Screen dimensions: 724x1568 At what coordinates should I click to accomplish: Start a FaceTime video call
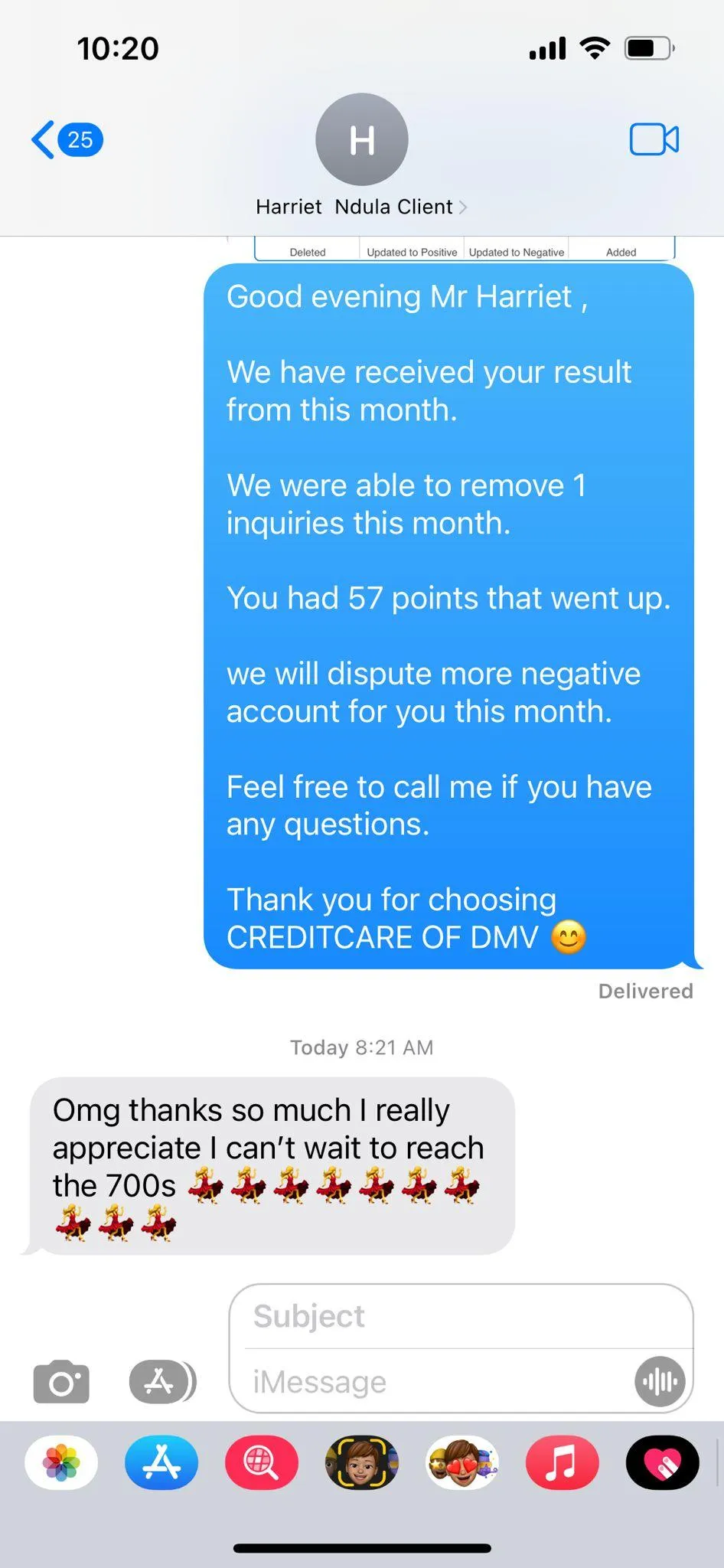pyautogui.click(x=654, y=139)
